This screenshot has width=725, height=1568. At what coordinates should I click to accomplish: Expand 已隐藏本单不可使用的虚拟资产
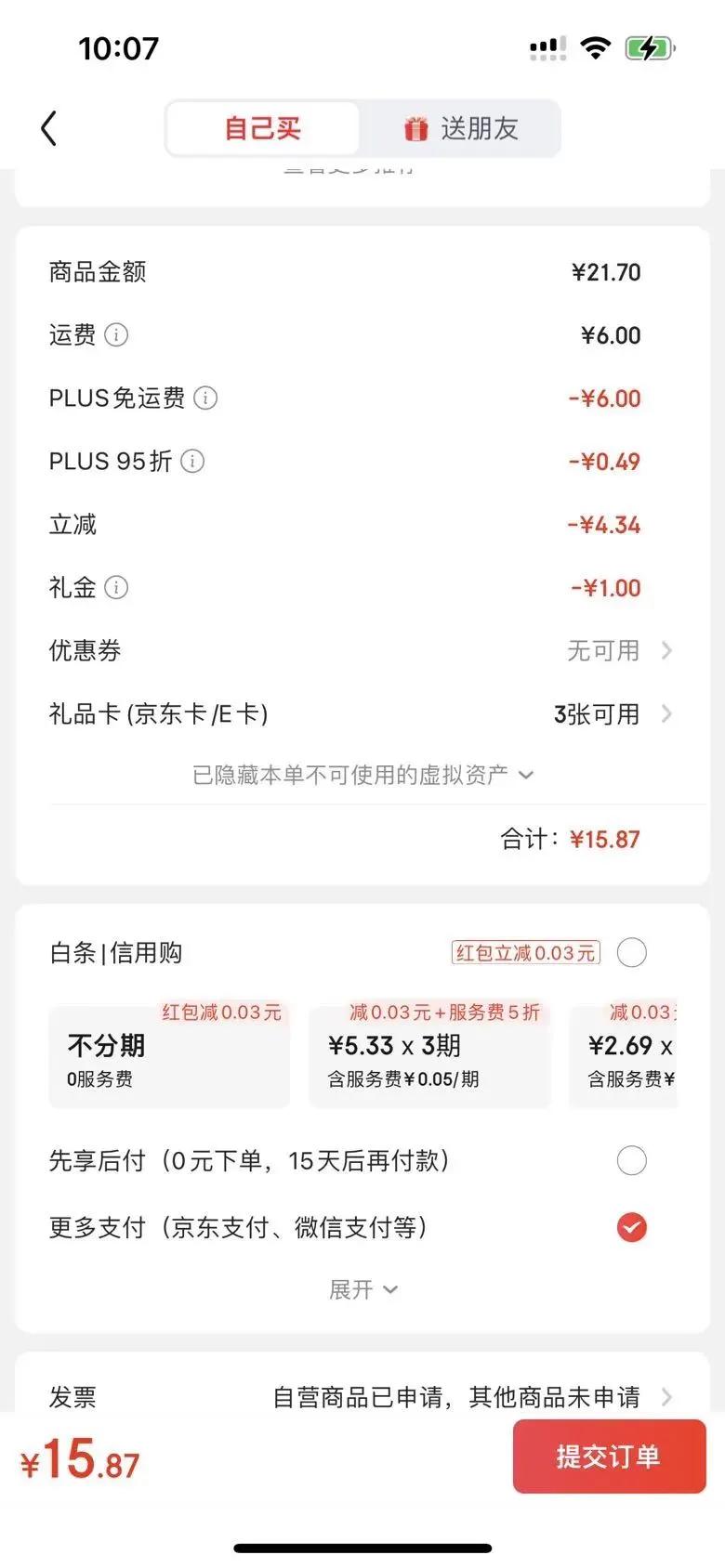pos(362,775)
